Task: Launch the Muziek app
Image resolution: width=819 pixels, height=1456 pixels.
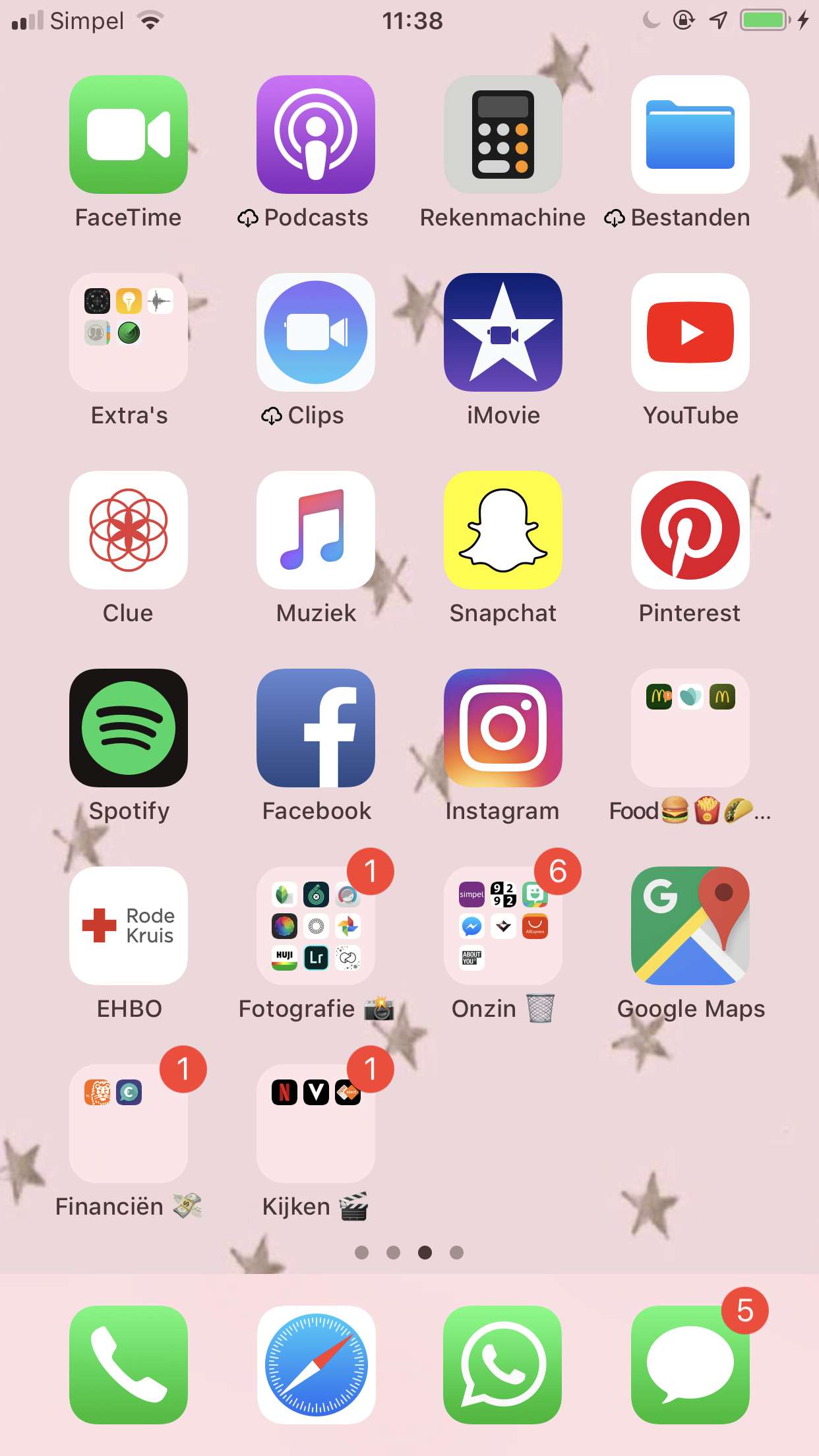Action: (316, 530)
